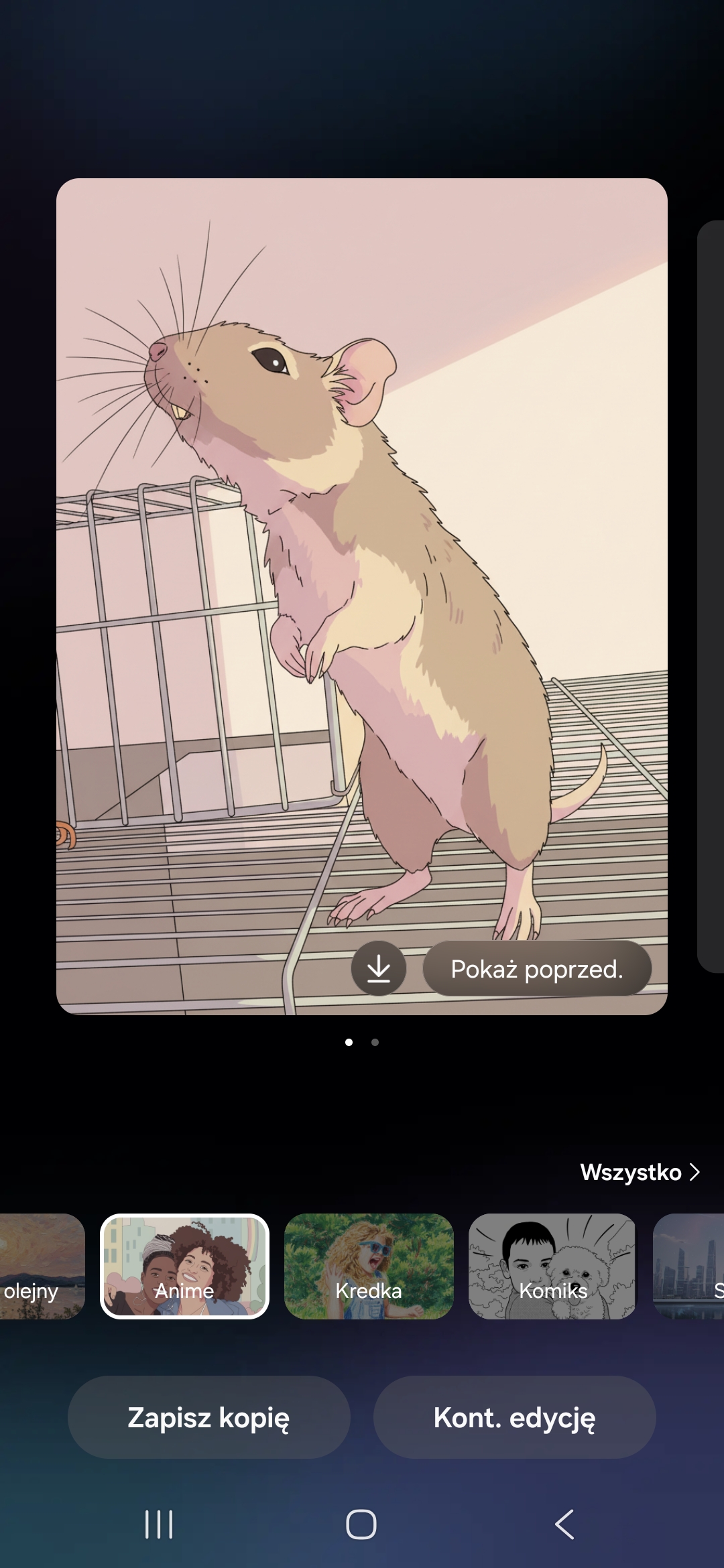This screenshot has height=1568, width=724.
Task: Tap the Pokaż poprzed. button
Action: click(x=537, y=968)
